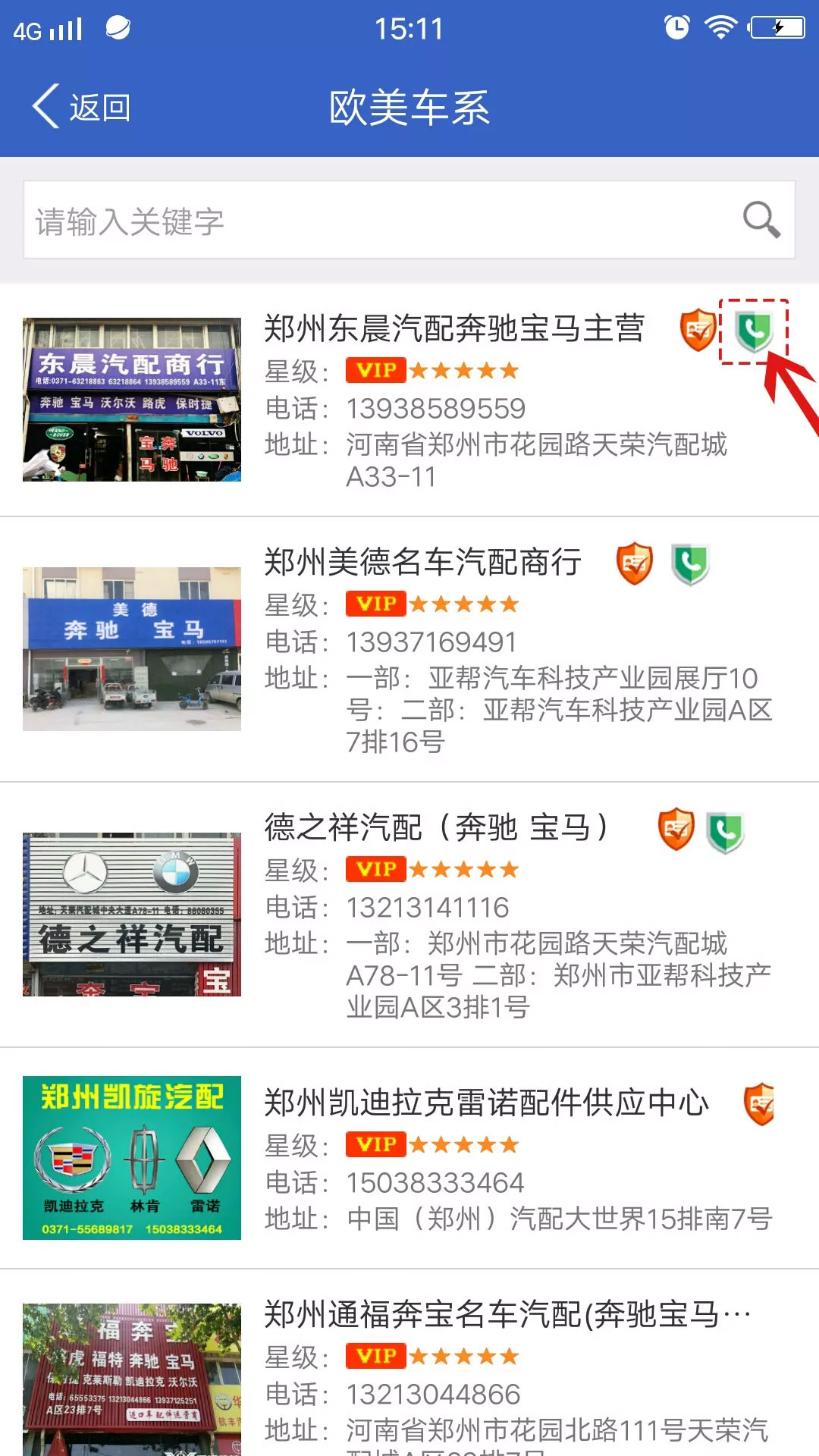Tap orange certification badge of 德之祥汽配

click(x=676, y=829)
